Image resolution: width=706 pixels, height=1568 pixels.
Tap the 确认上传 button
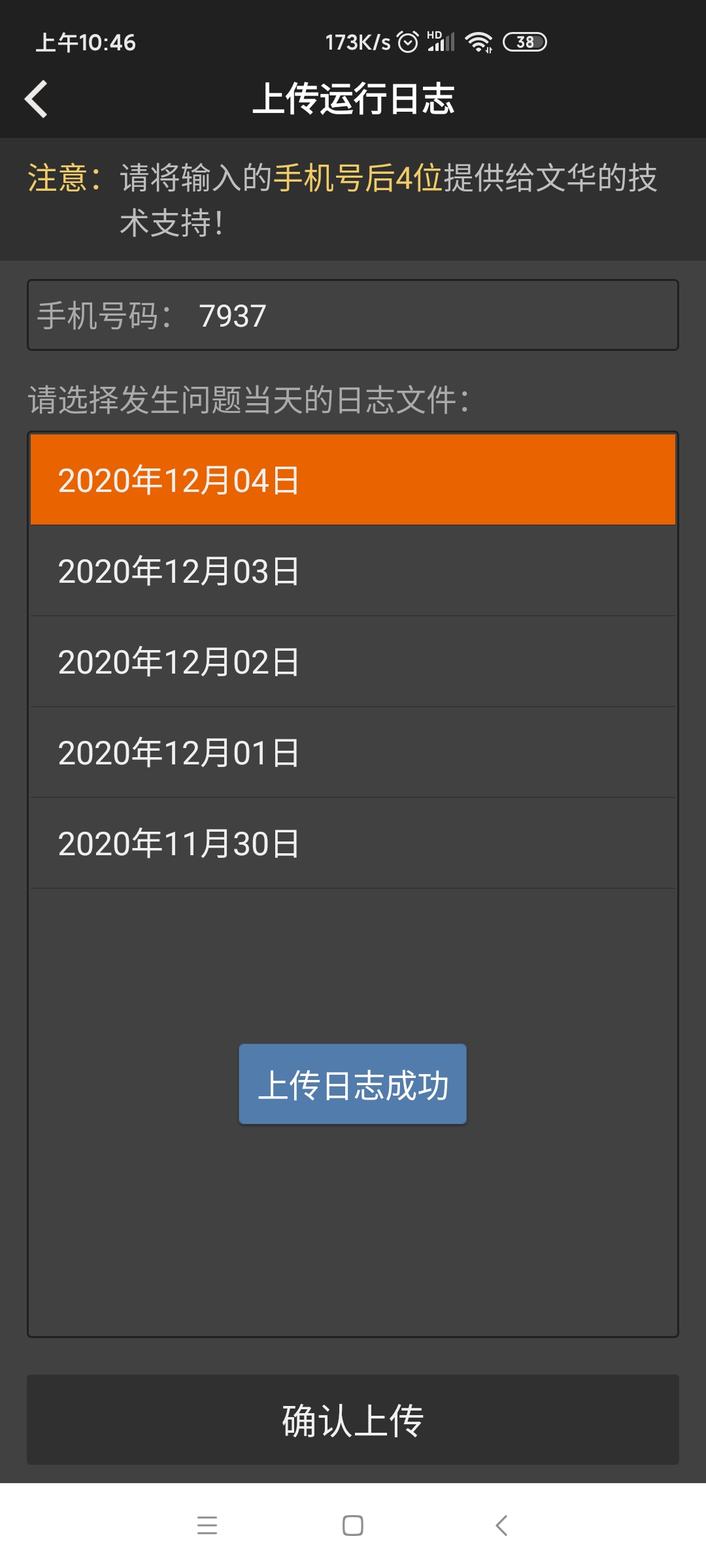353,1420
